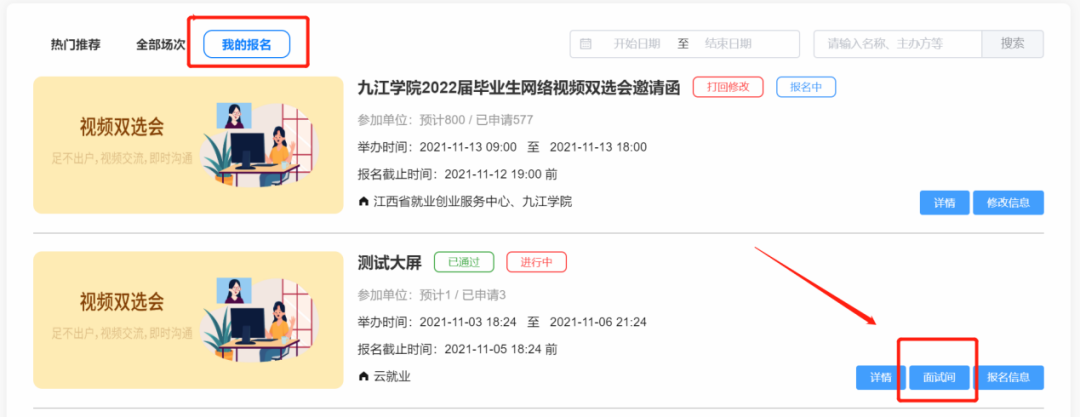This screenshot has height=417, width=1080.
Task: Open 详情 for 九江学院2022届 event
Action: (x=944, y=202)
